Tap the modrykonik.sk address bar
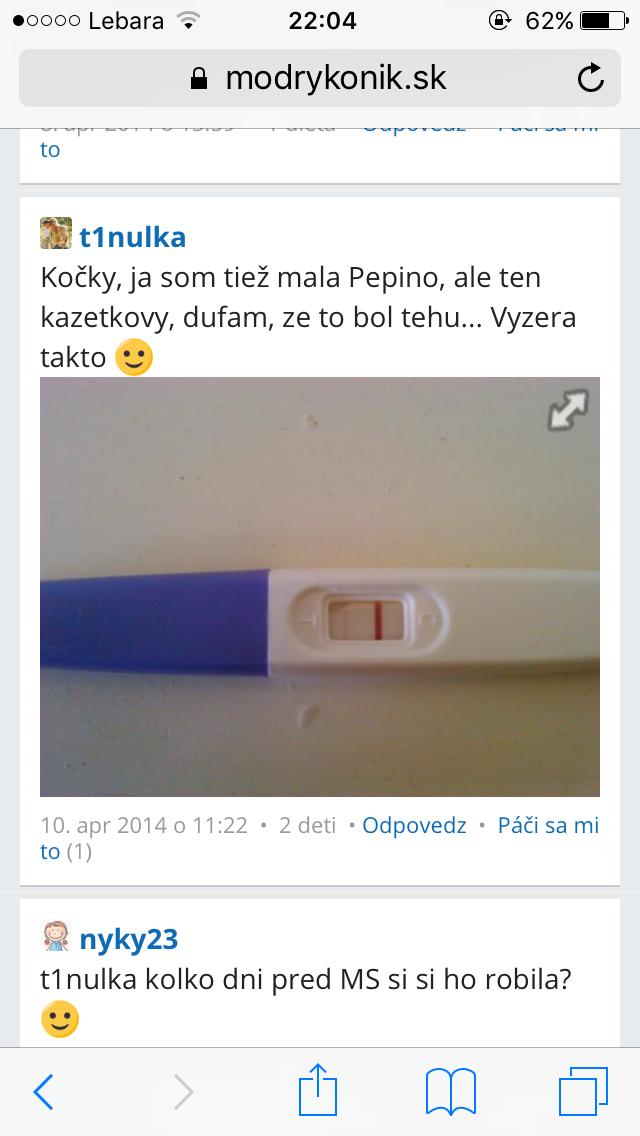 pos(320,79)
